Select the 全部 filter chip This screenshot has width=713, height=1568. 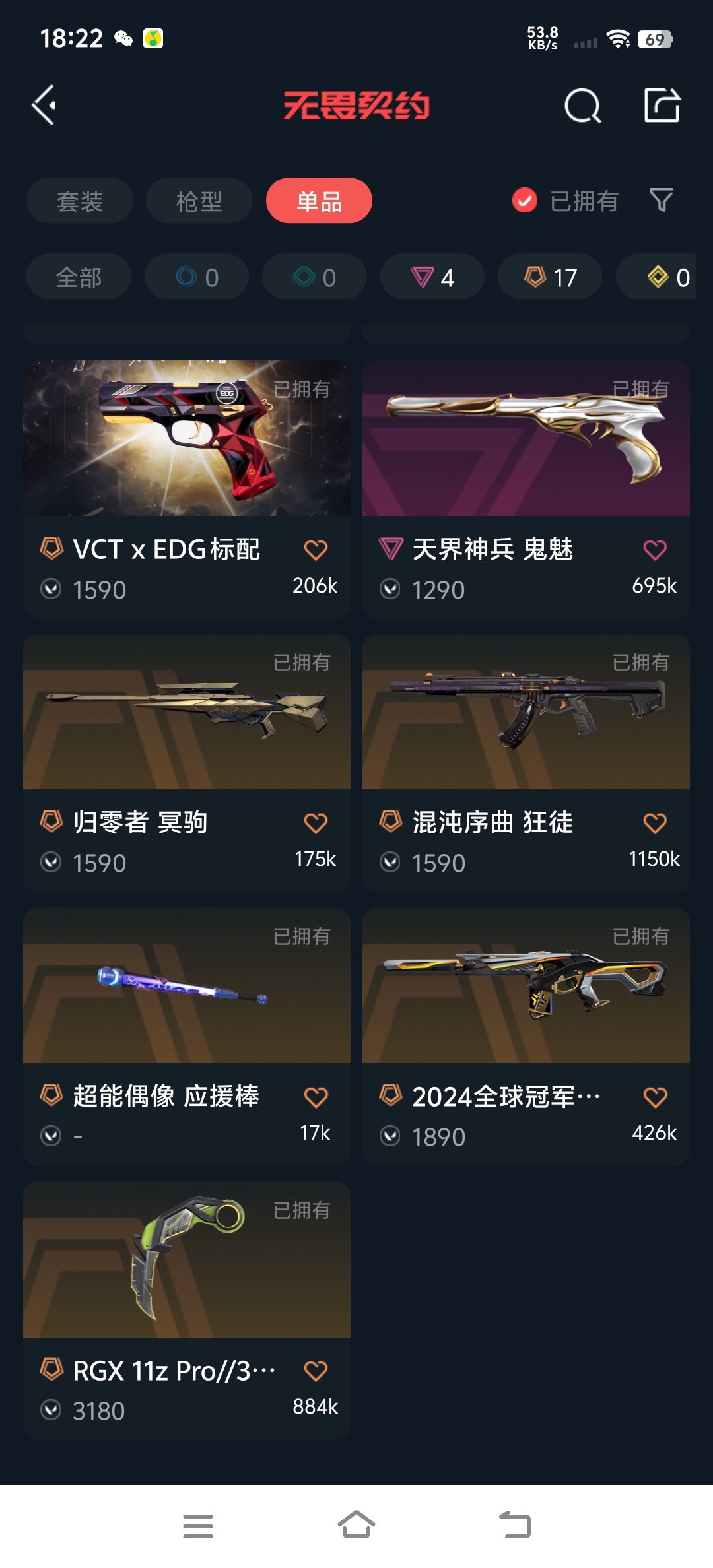tap(79, 277)
